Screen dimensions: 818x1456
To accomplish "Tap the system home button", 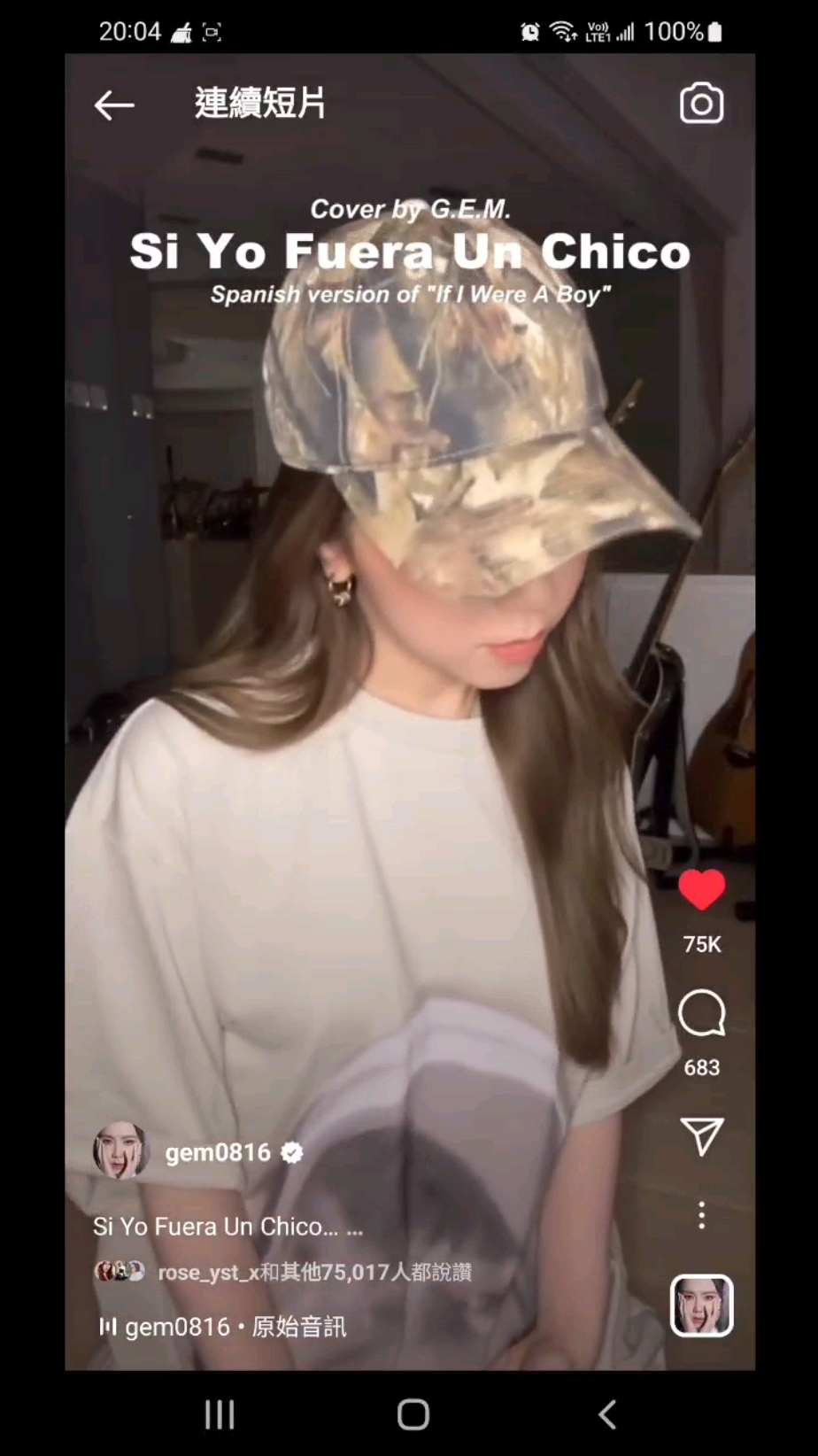I will coord(413,1414).
